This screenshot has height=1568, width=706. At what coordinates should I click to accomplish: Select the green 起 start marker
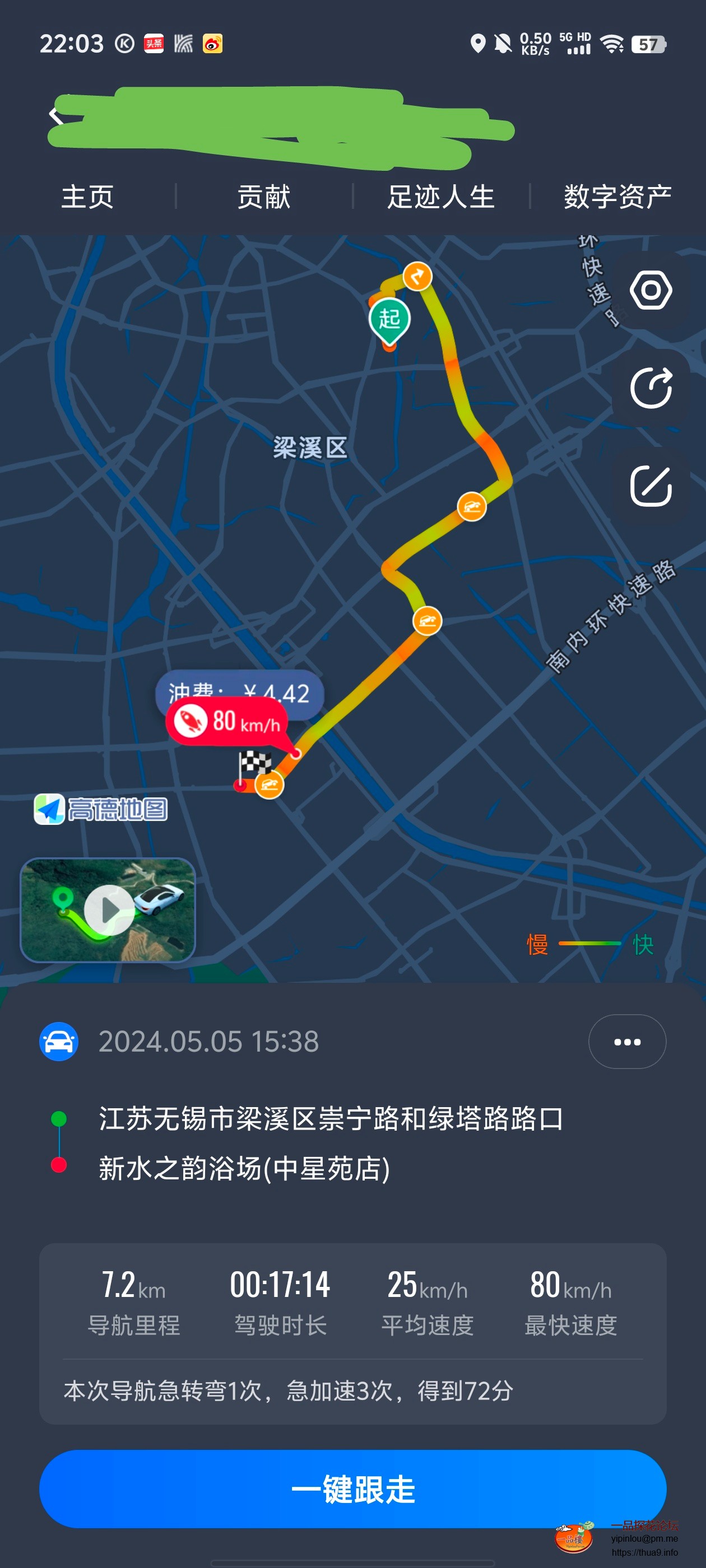pos(391,317)
